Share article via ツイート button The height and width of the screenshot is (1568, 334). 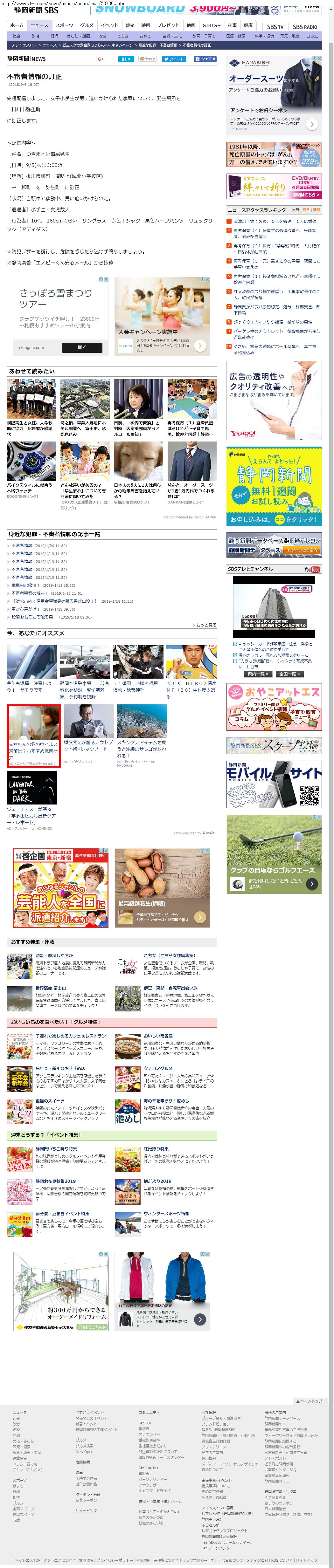[x=174, y=59]
